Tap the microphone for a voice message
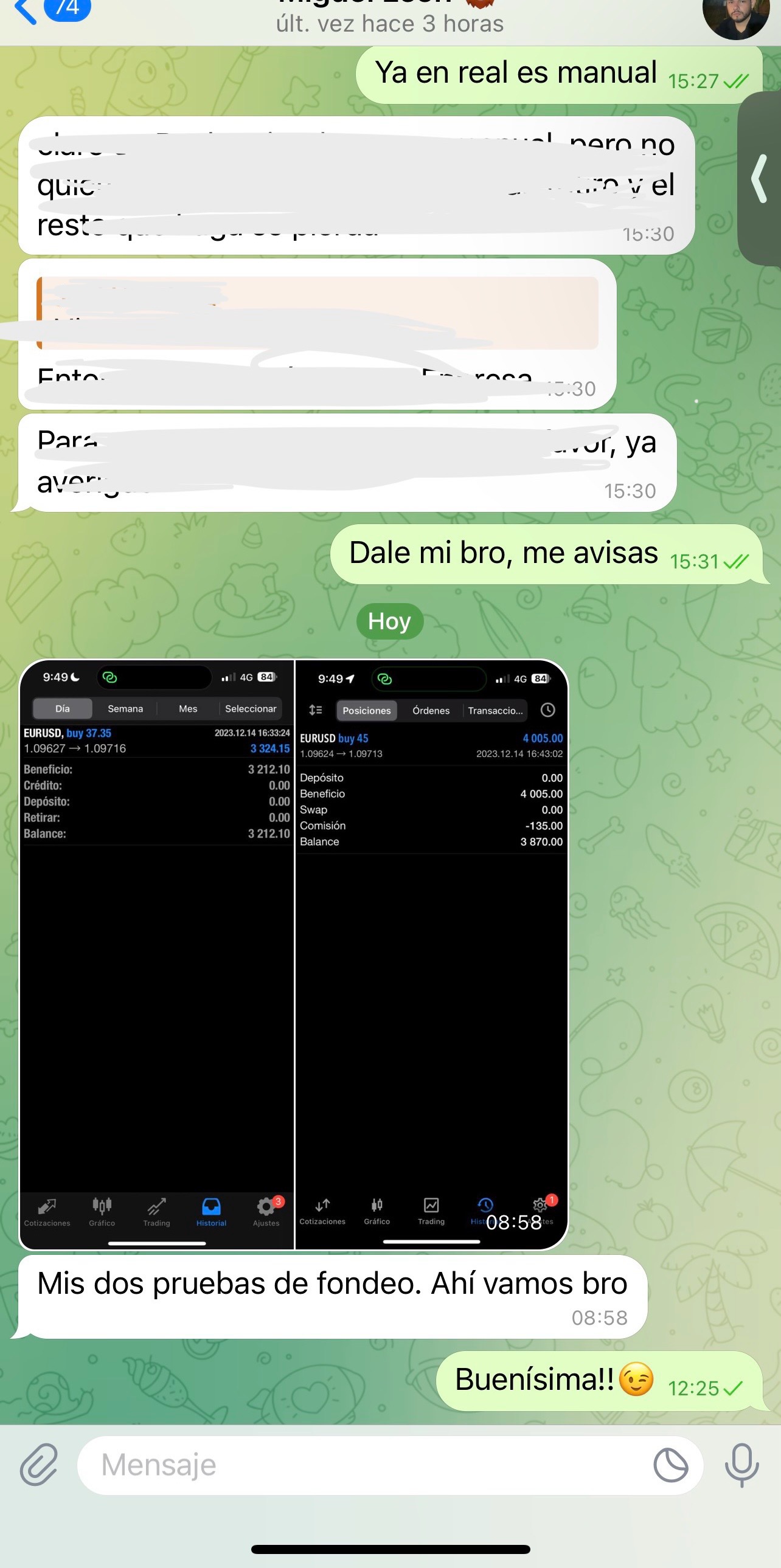The width and height of the screenshot is (781, 1568). (741, 1465)
